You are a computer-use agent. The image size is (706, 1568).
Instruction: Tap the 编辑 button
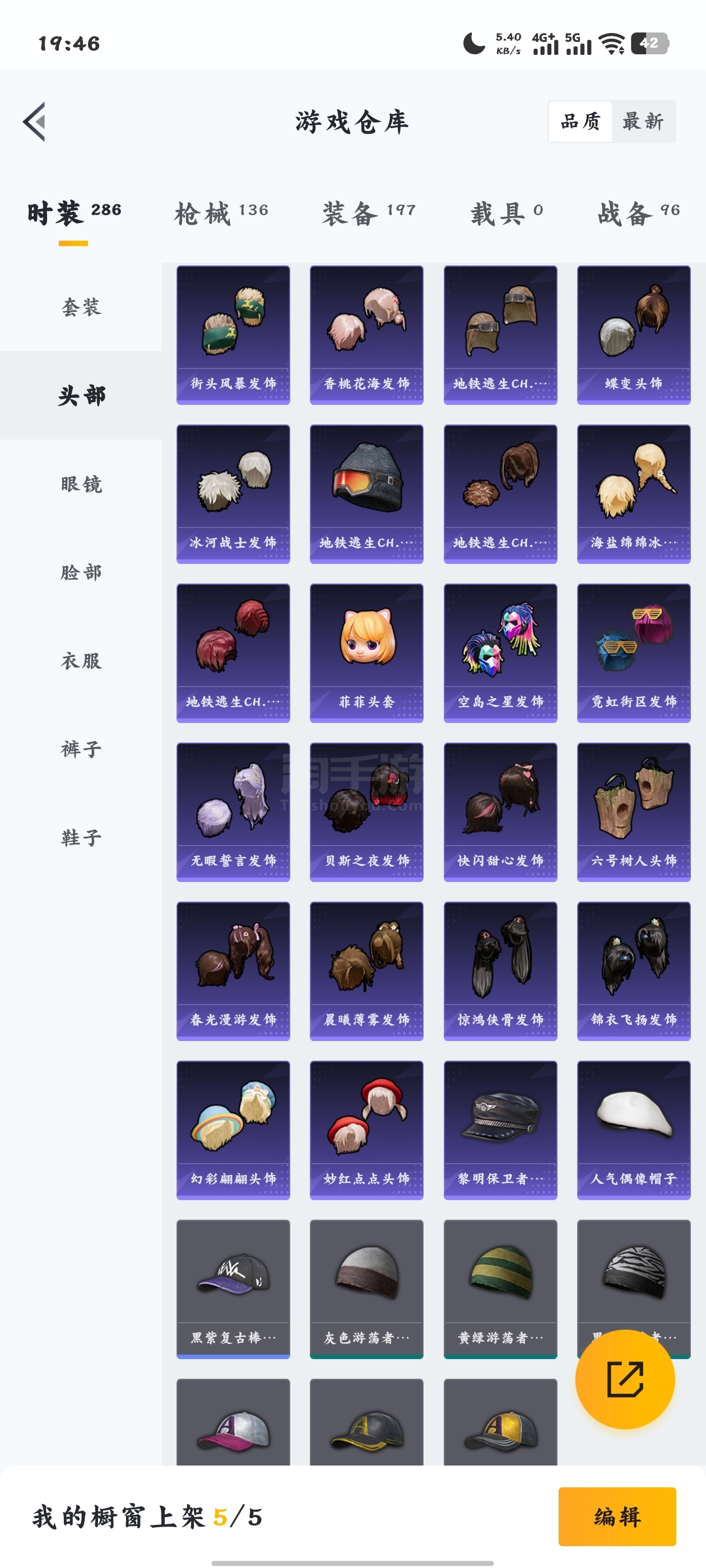617,1516
